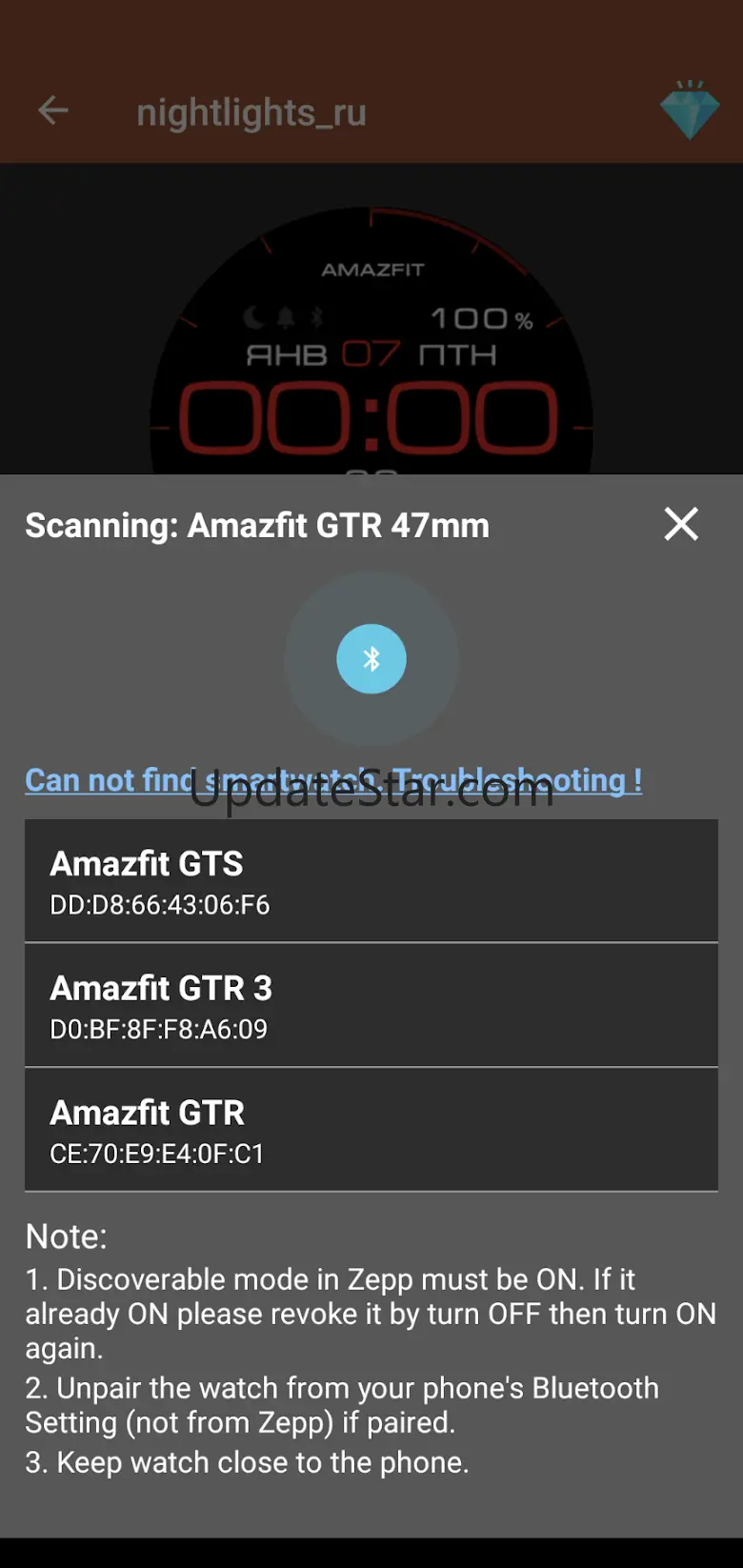This screenshot has width=743, height=1568.
Task: Close the scanning dialog
Action: (681, 524)
